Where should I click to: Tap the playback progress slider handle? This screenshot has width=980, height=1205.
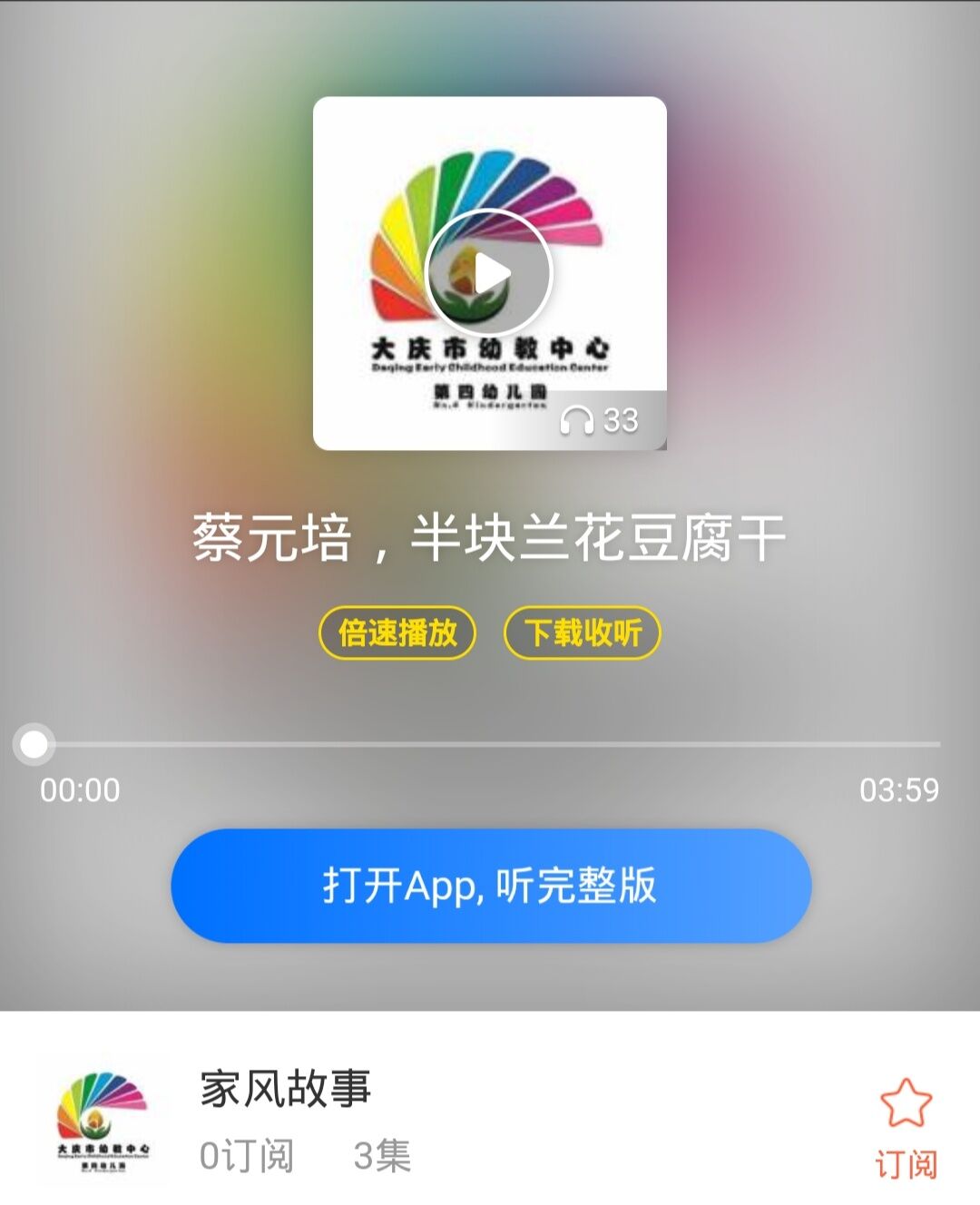[34, 744]
